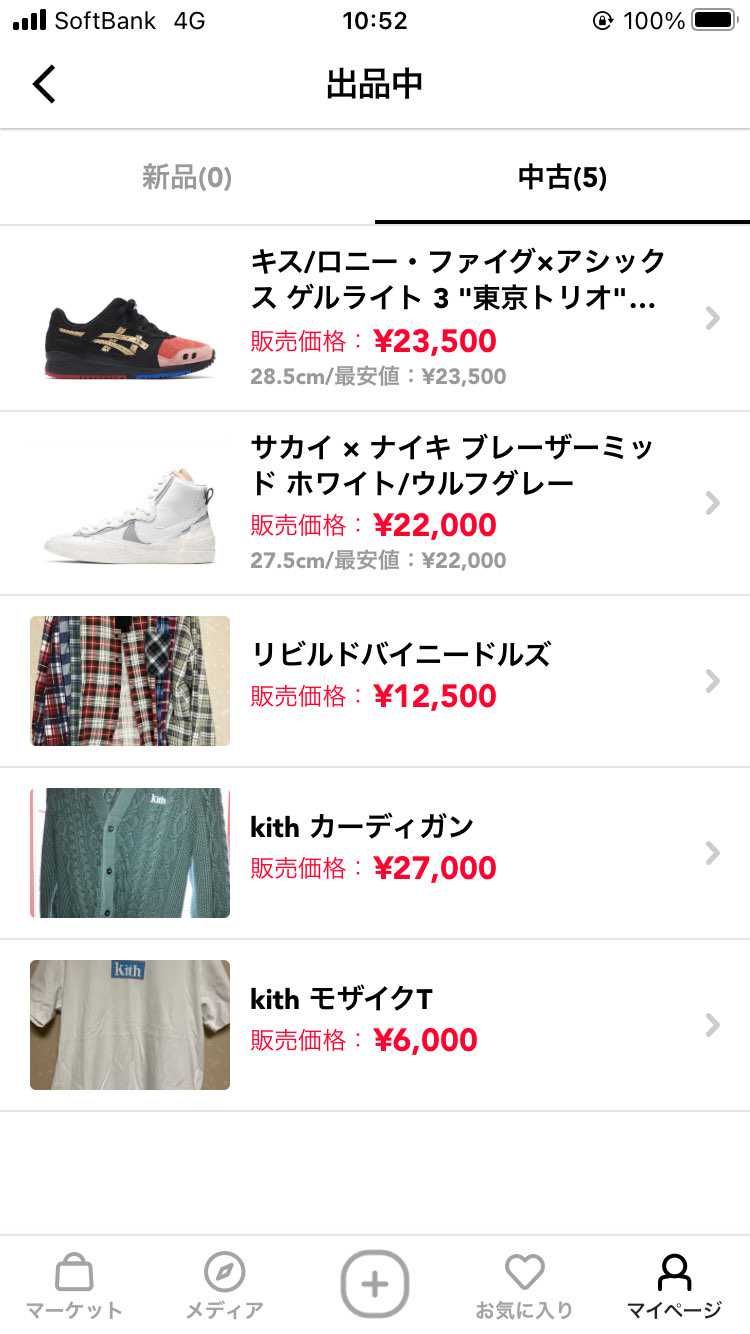Viewport: 750px width, 1334px height.
Task: Go back using the back arrow
Action: pyautogui.click(x=43, y=84)
